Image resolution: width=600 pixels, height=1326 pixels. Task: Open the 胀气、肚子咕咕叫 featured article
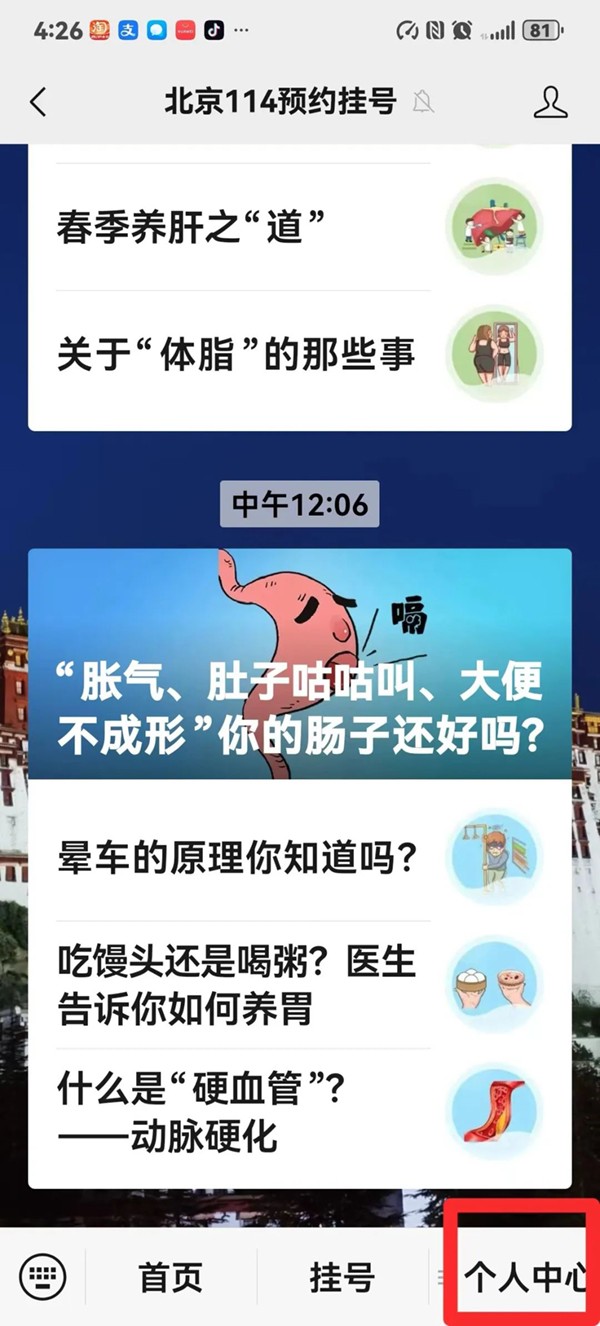pos(300,664)
